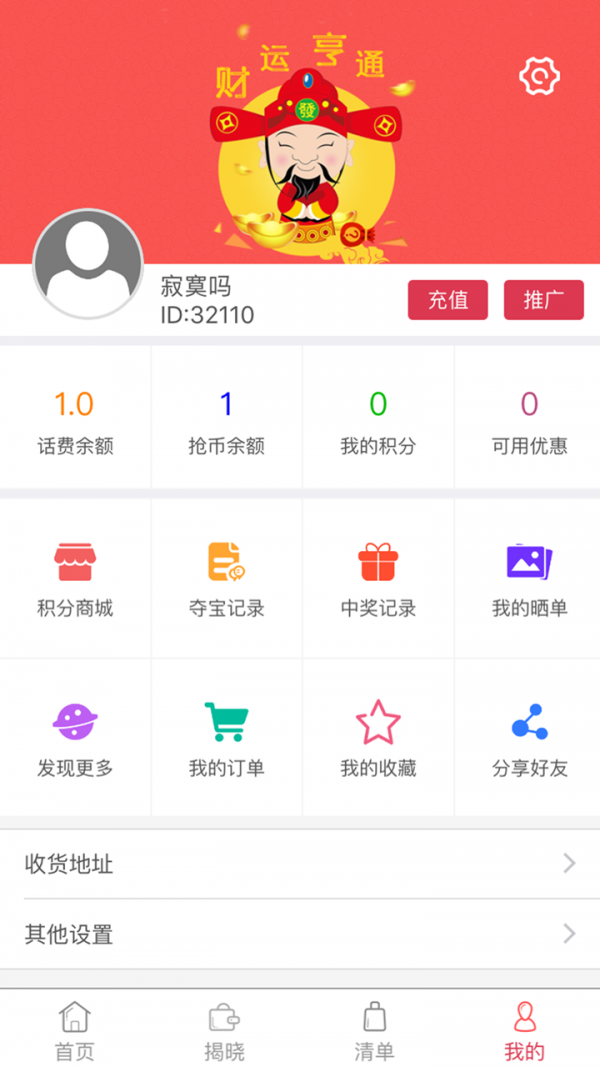Open the 收货地址 shipping address row
Image resolution: width=600 pixels, height=1067 pixels.
(x=300, y=864)
